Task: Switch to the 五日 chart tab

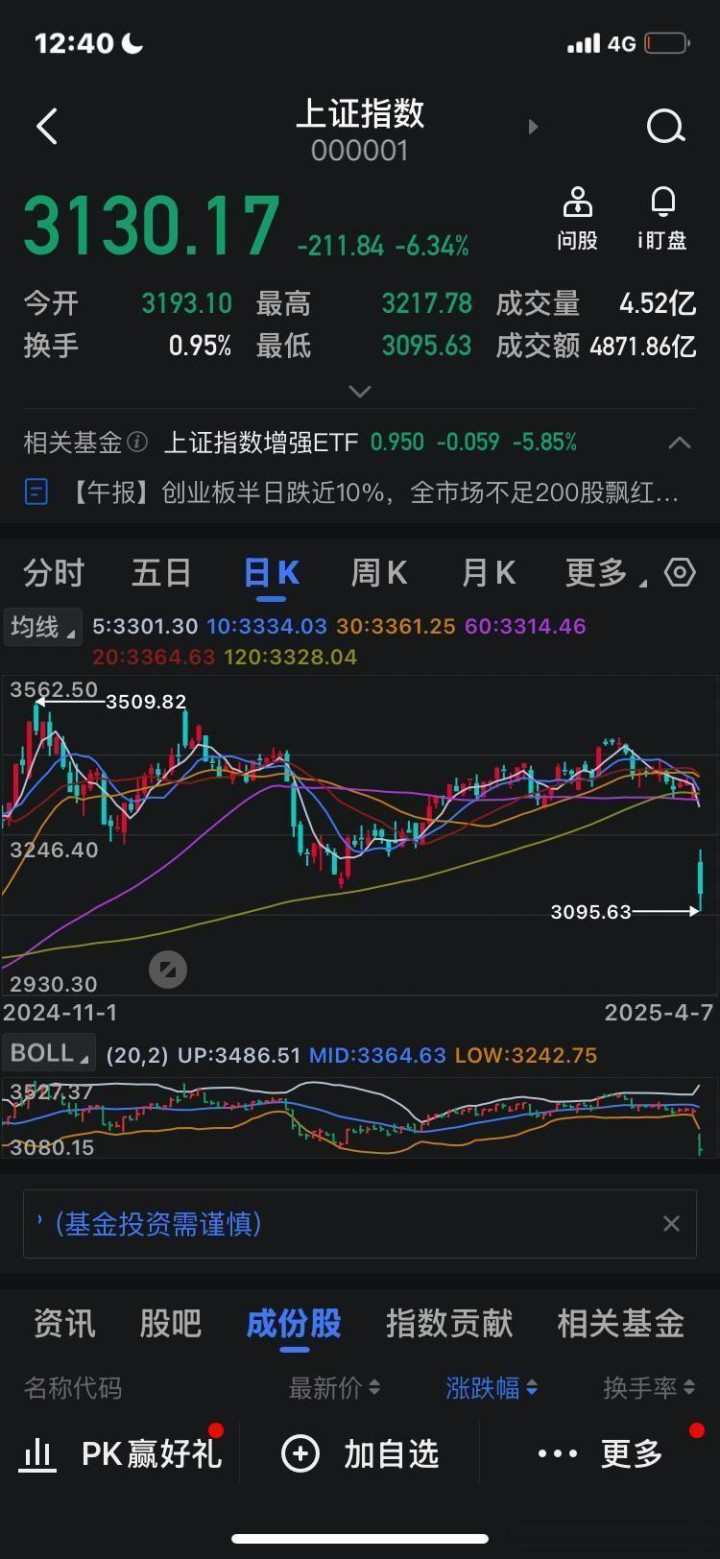Action: click(x=161, y=573)
